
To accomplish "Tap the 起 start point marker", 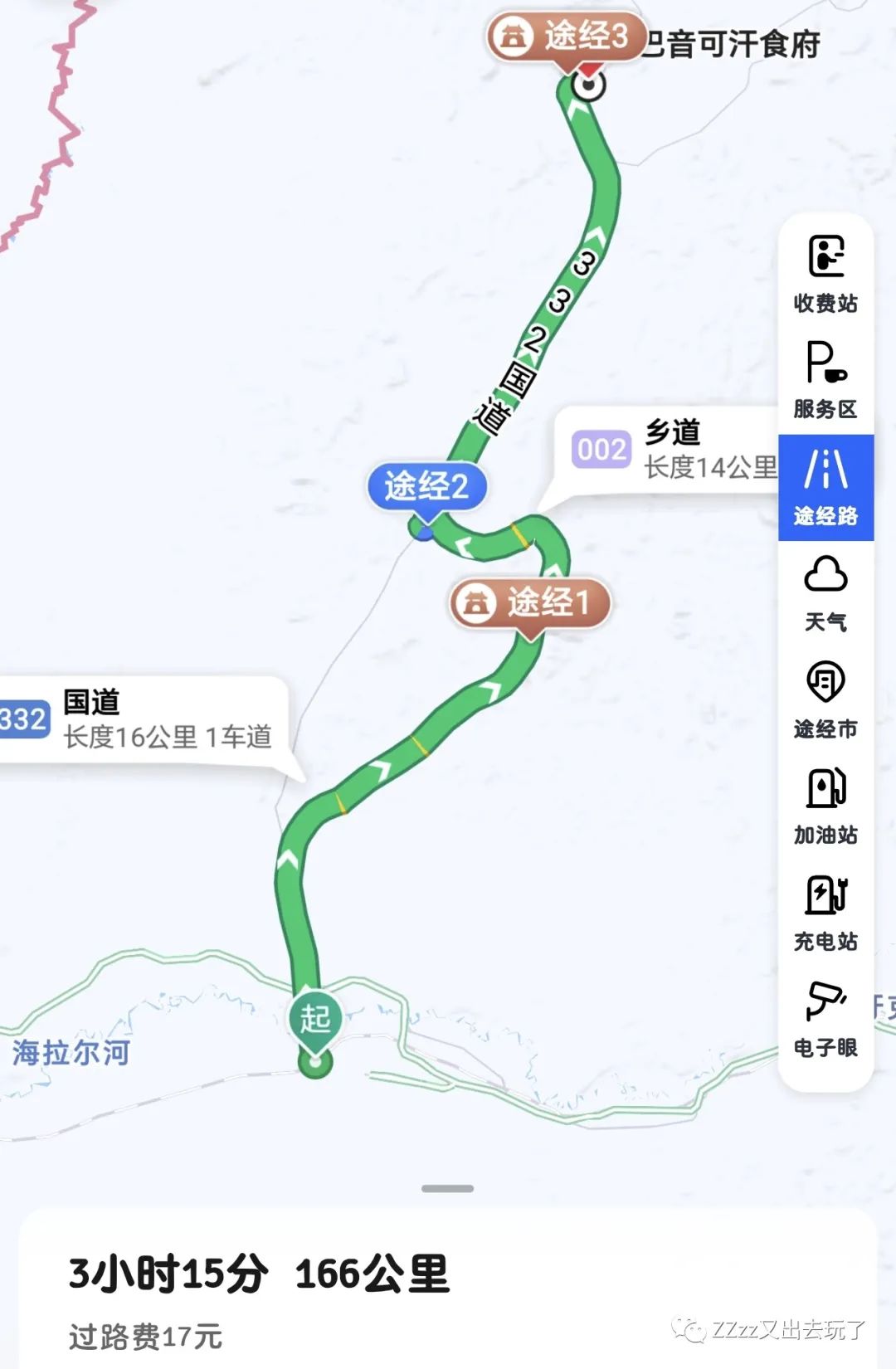I will click(315, 1018).
